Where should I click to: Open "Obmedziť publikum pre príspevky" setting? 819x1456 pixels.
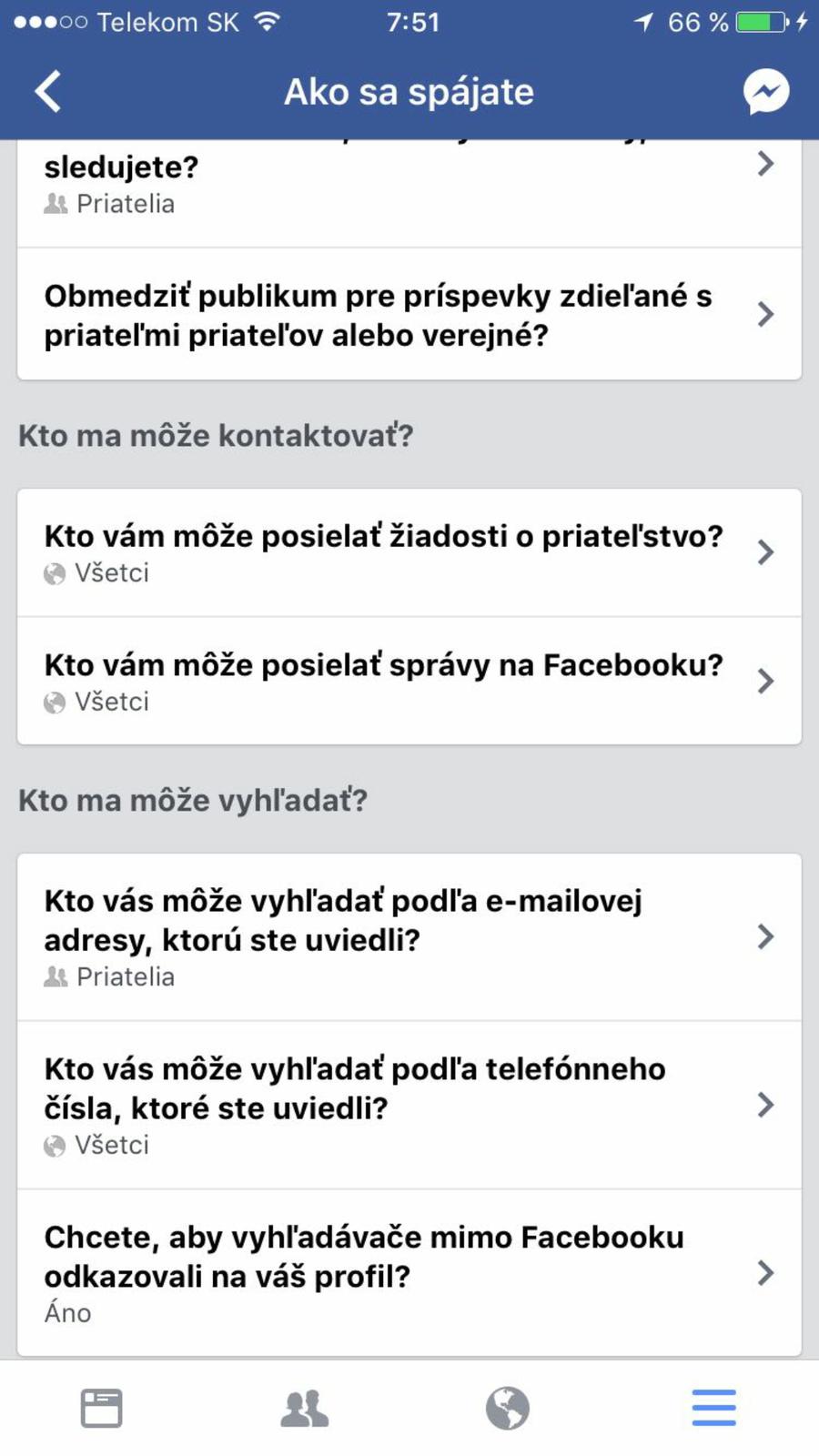coord(409,315)
